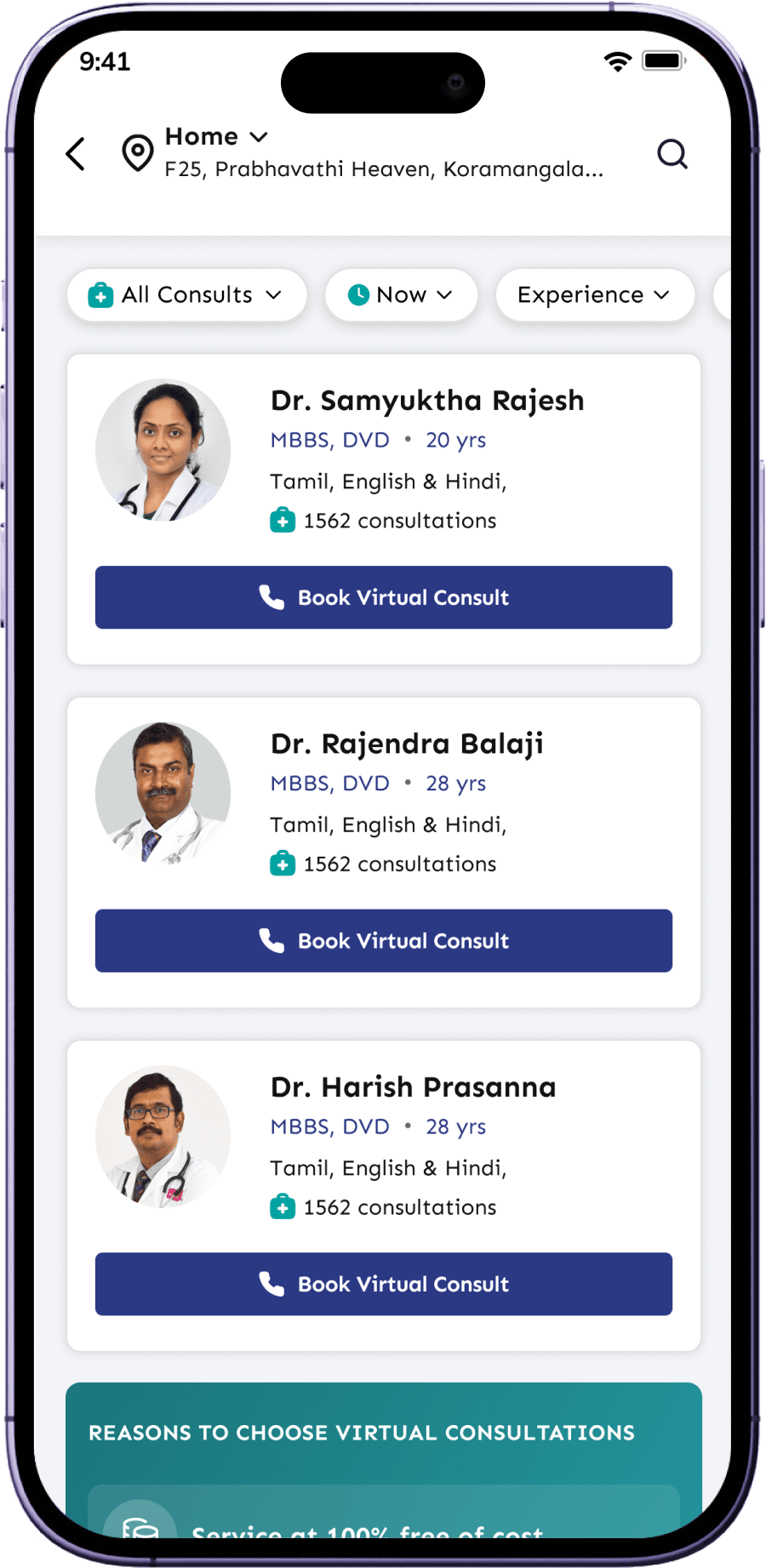Open the search icon
The width and height of the screenshot is (766, 1568).
point(672,154)
